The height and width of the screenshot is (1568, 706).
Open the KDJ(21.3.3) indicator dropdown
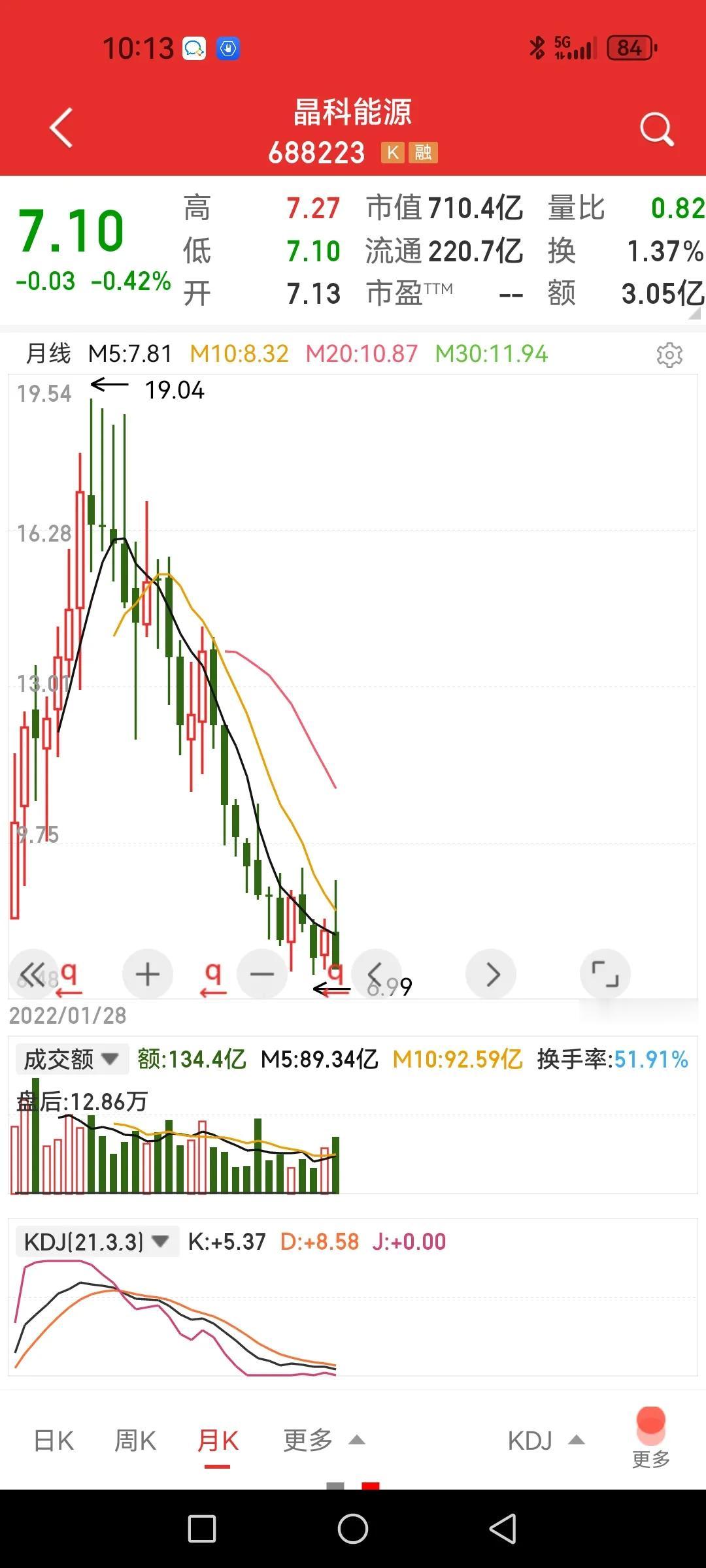tap(97, 1241)
